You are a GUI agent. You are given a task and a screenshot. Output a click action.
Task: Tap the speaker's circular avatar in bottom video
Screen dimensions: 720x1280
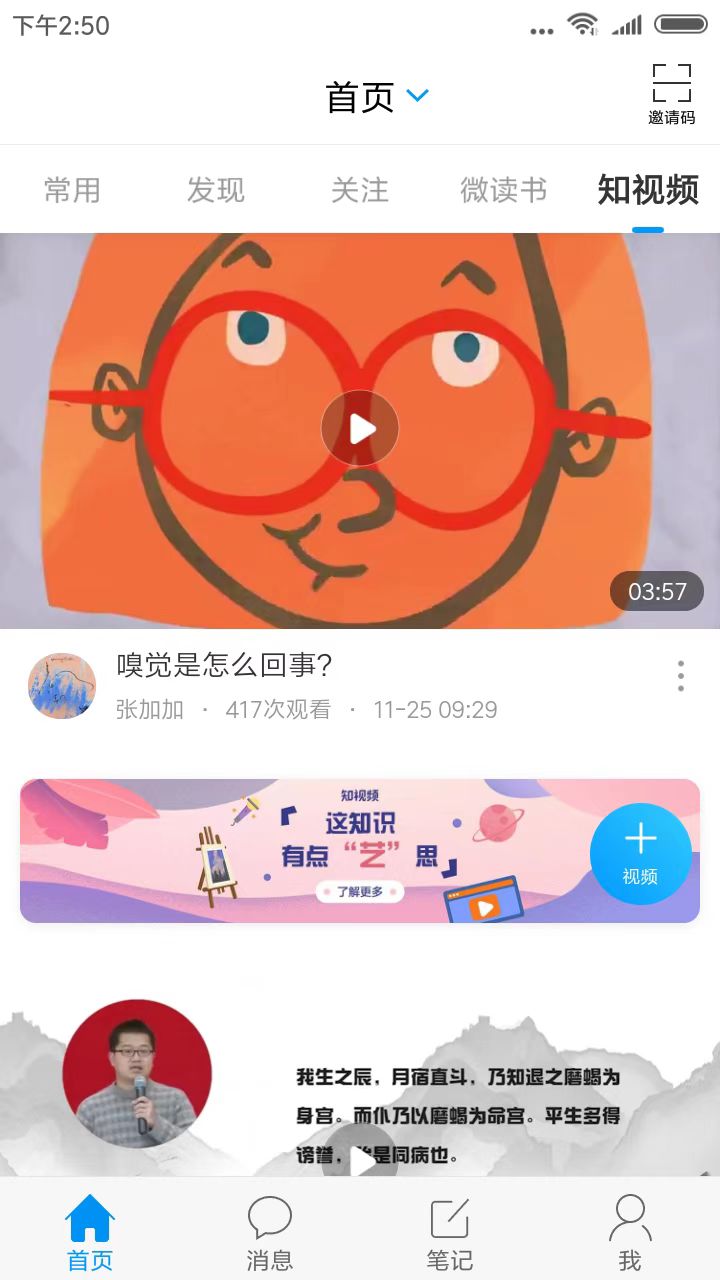[x=140, y=1075]
